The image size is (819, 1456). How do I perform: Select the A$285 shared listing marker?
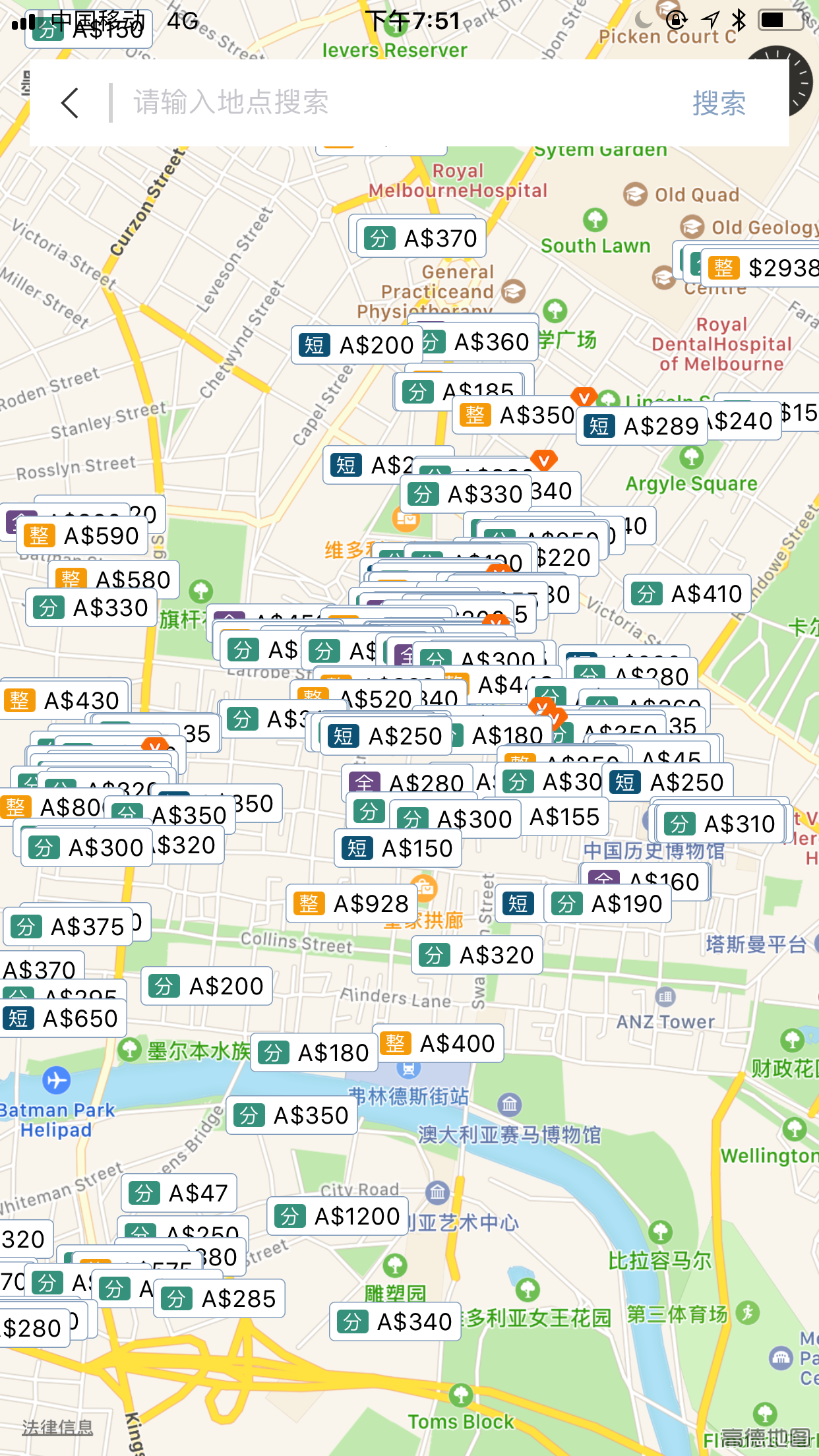tap(220, 1299)
